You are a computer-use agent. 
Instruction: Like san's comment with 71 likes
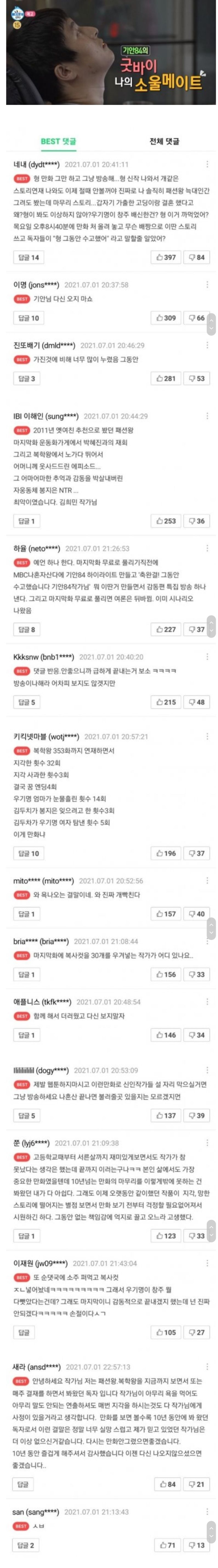point(166,1545)
